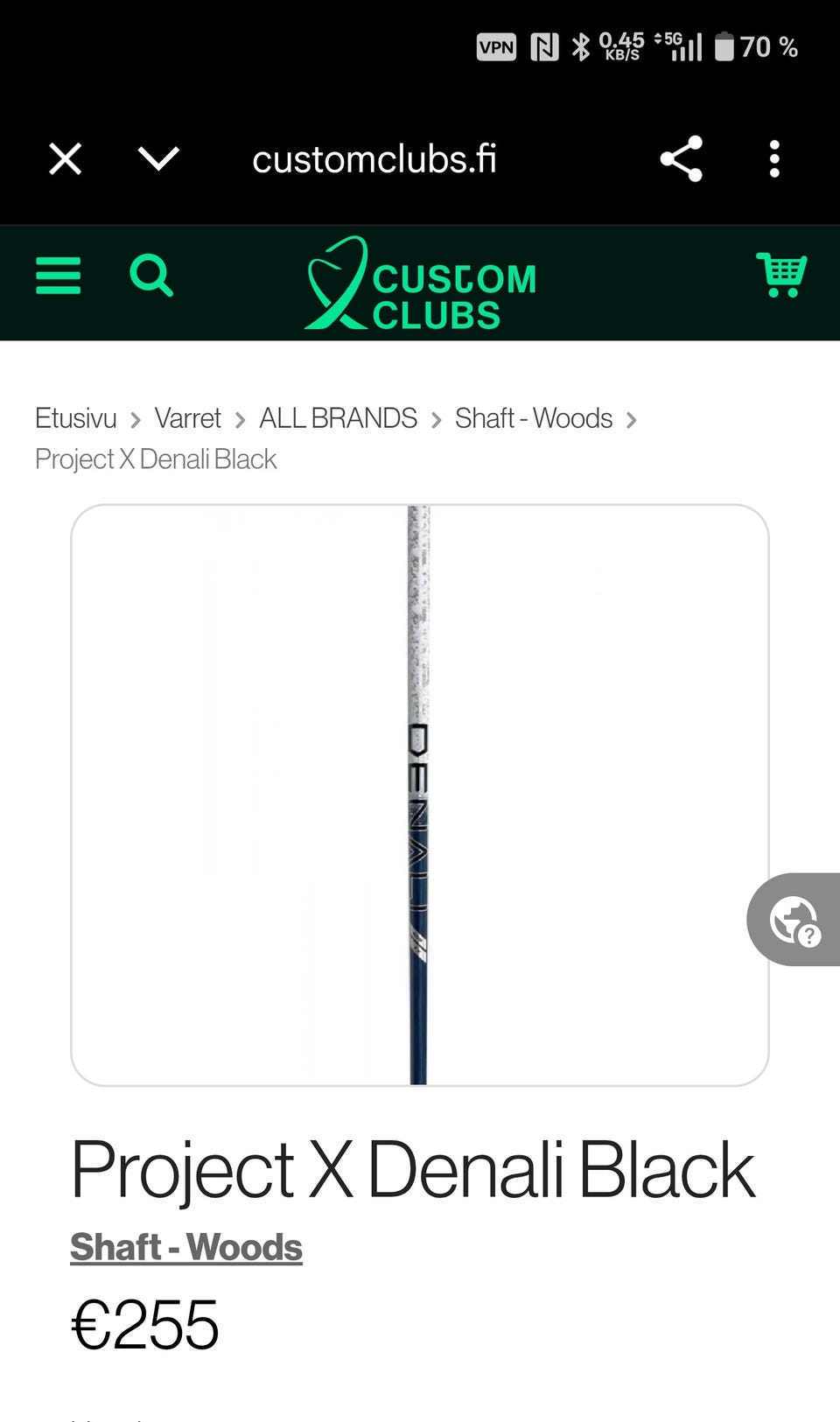The image size is (840, 1422).
Task: Go to Etusivu breadcrumb
Action: (75, 418)
